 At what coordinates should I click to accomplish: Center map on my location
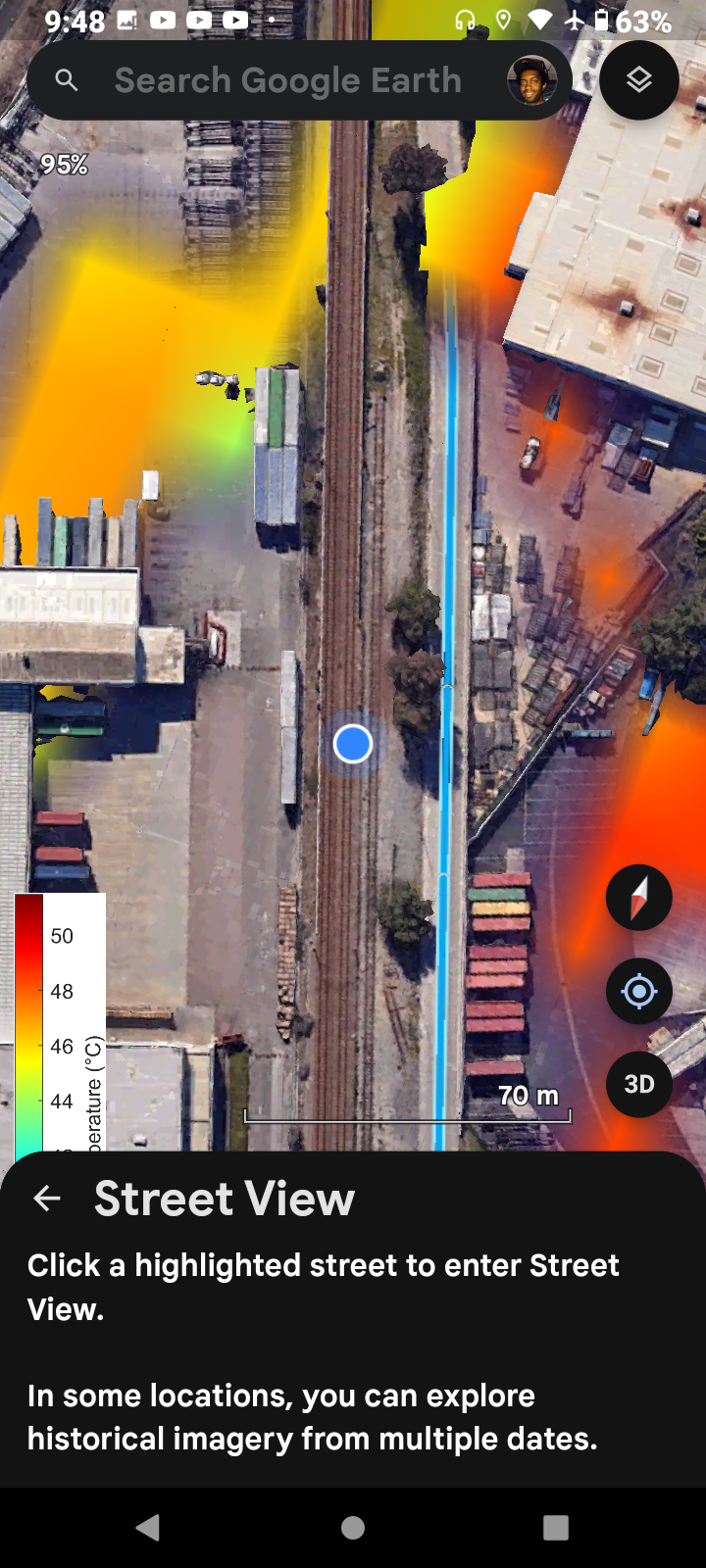click(639, 992)
